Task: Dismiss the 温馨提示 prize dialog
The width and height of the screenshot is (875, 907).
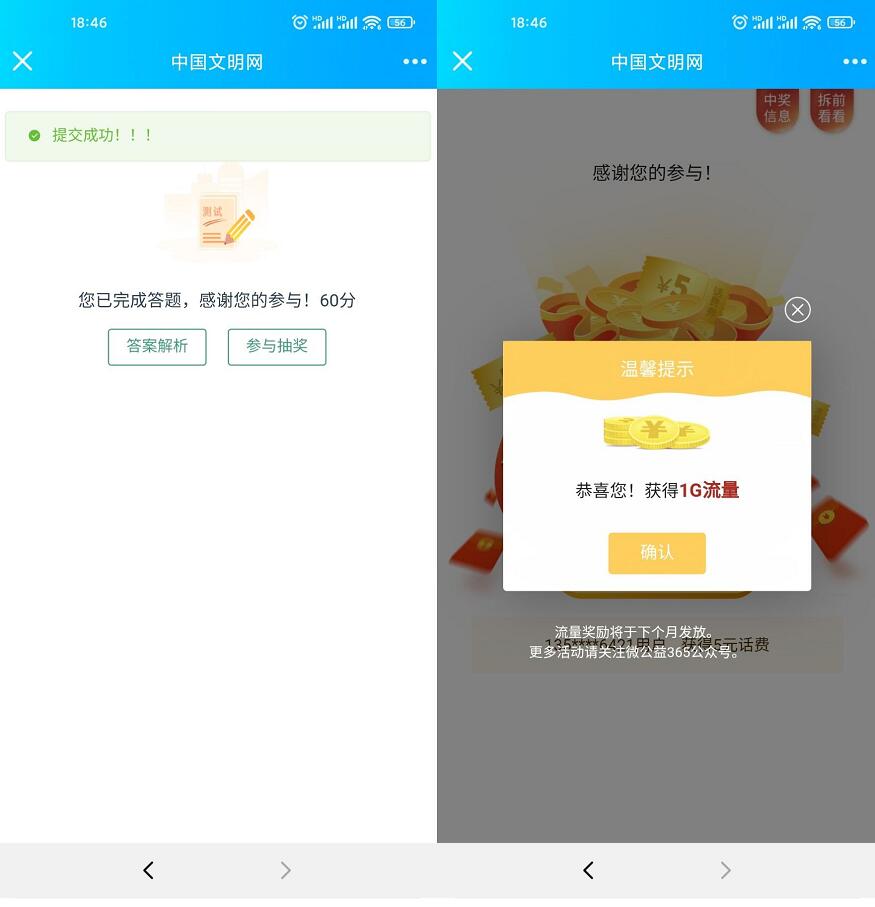Action: pyautogui.click(x=797, y=310)
